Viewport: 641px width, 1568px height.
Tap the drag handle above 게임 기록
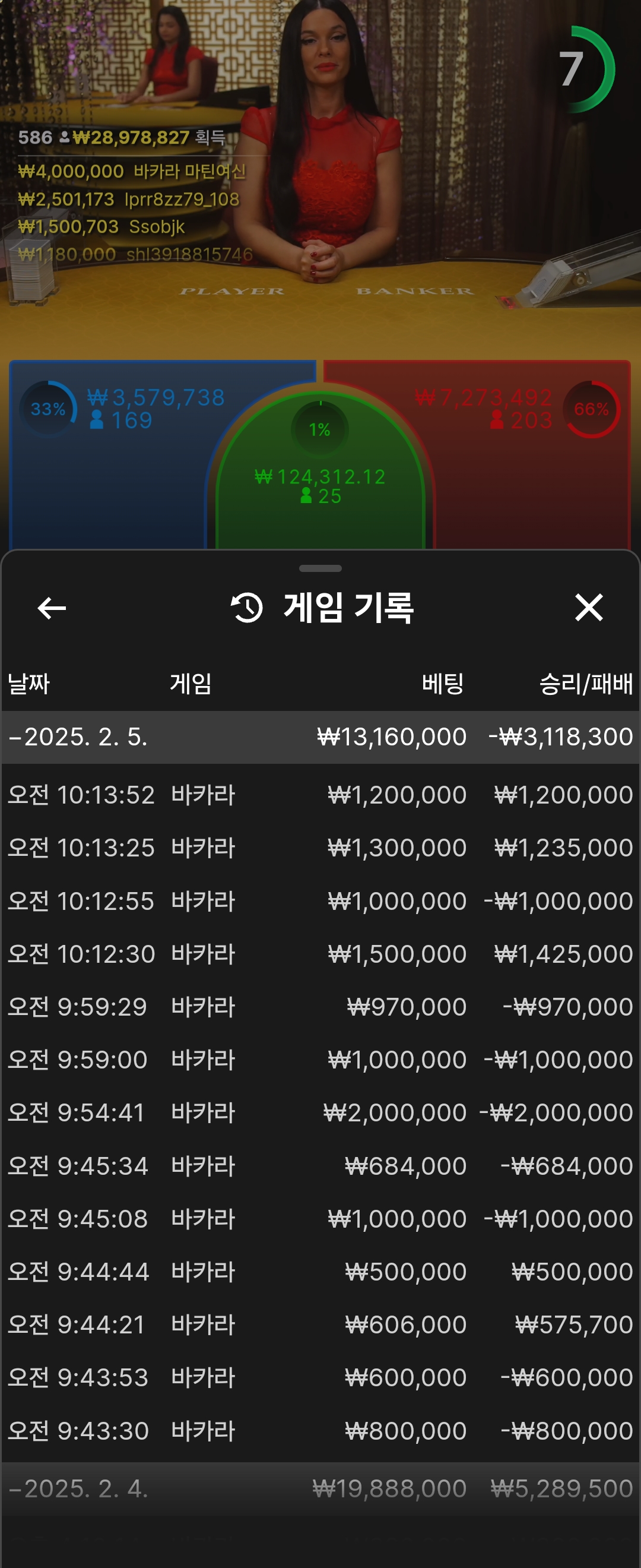pos(320,568)
